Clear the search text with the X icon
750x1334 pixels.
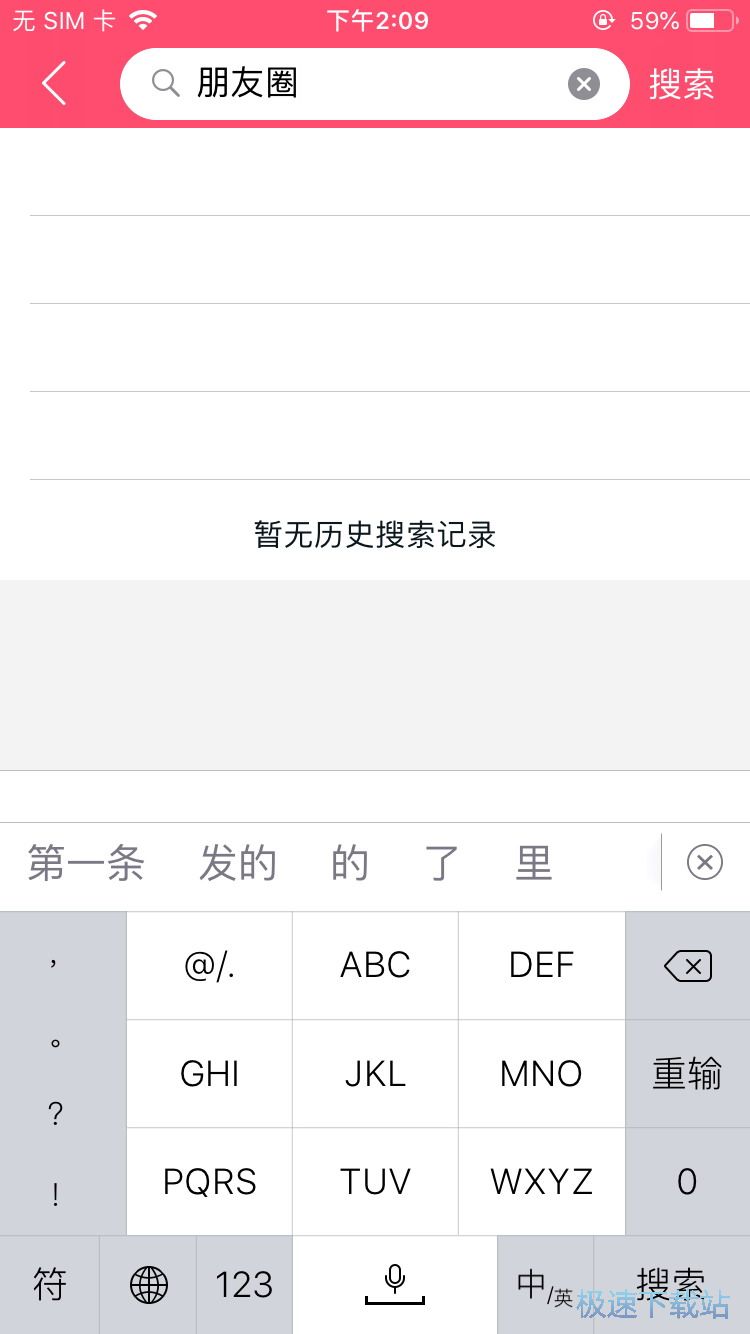tap(584, 84)
